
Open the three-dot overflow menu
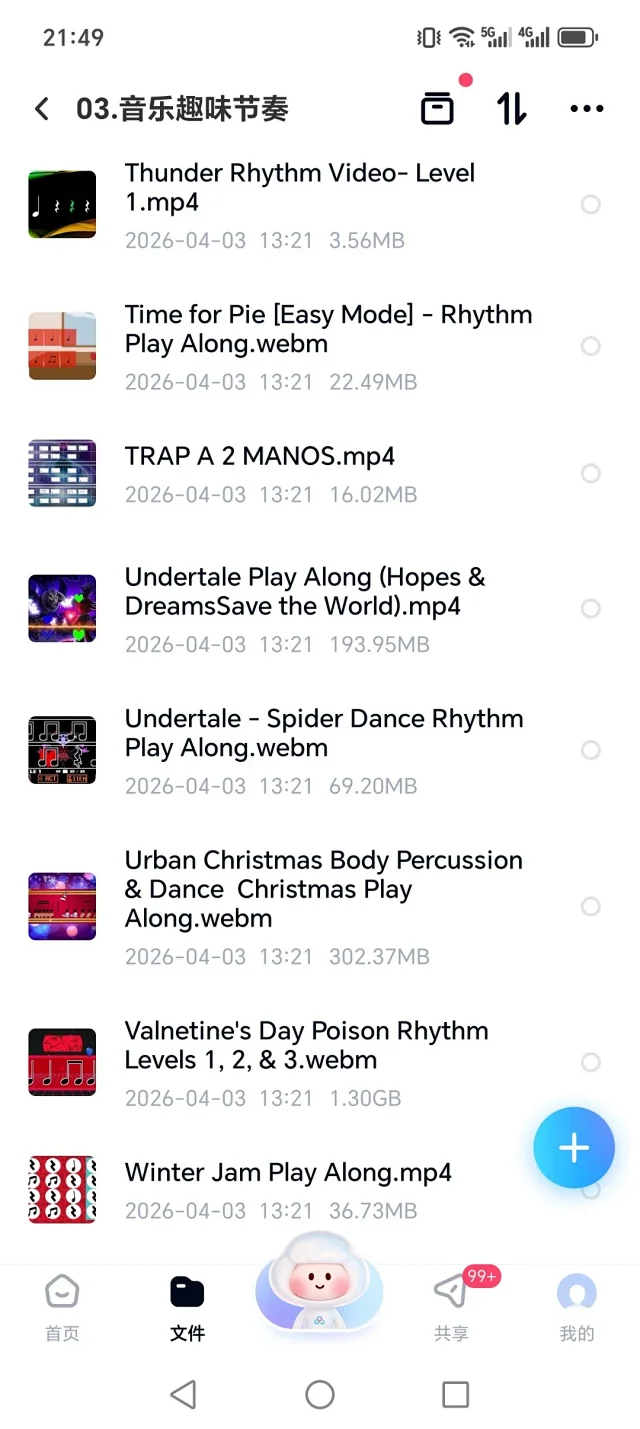[x=586, y=109]
